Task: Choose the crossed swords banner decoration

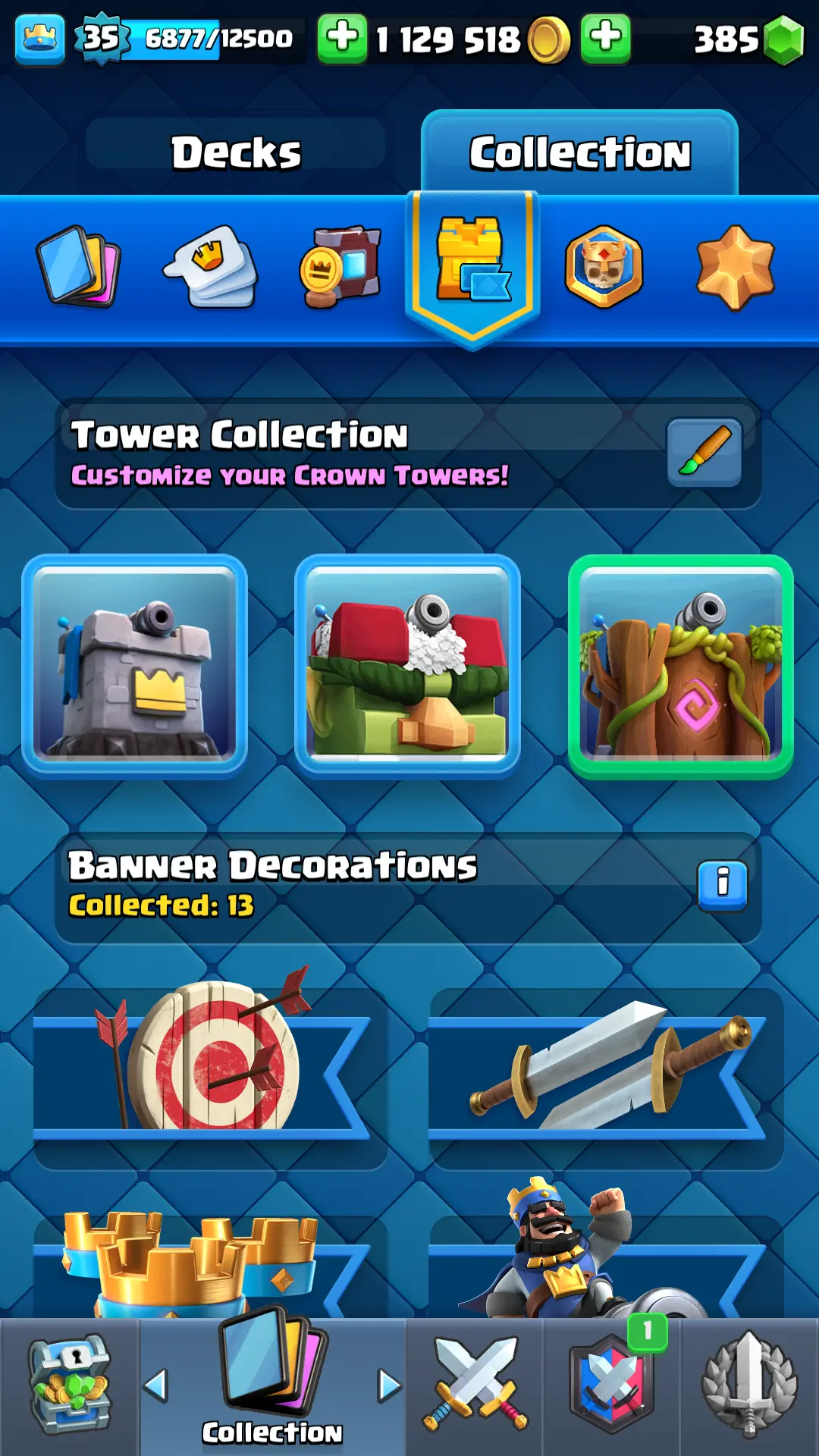Action: click(x=605, y=1069)
